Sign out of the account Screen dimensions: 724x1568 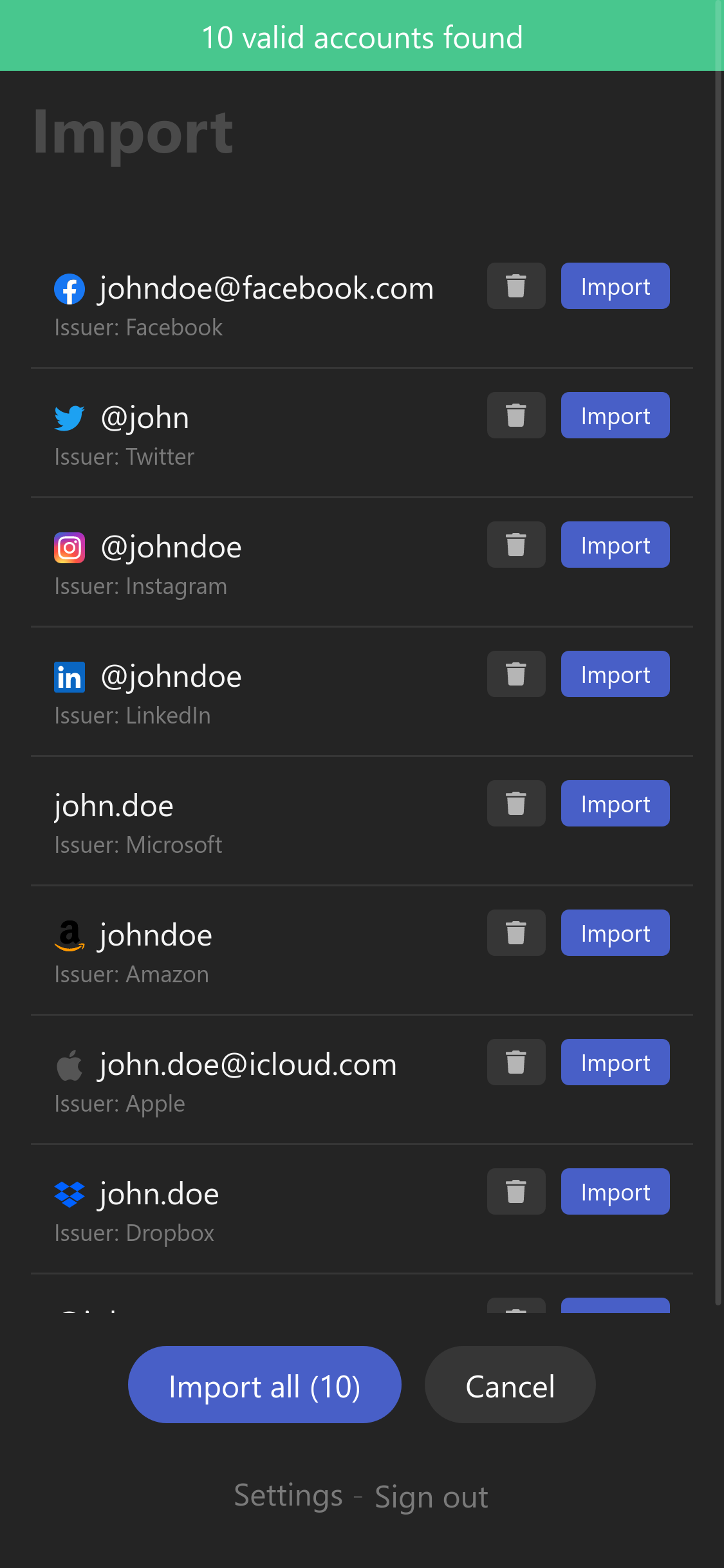tap(431, 1497)
